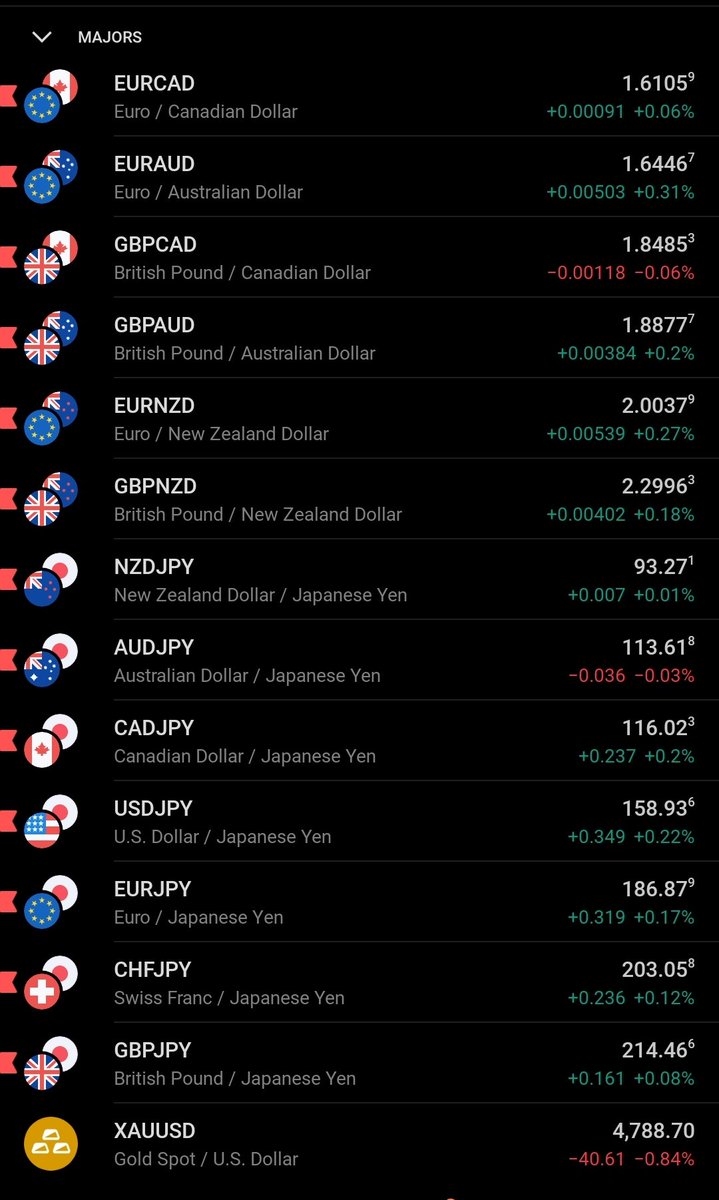This screenshot has height=1200, width=719.
Task: Open the EURAUD symbol
Action: point(360,177)
